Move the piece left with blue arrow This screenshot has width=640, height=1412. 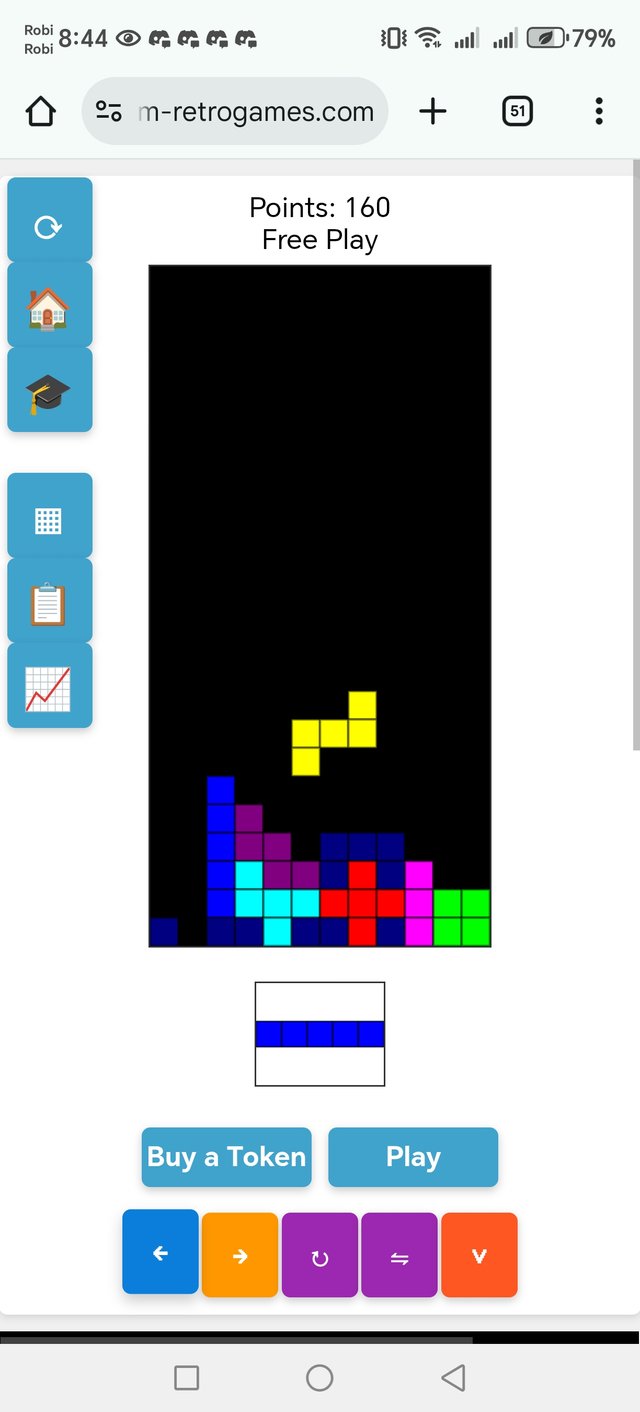[x=160, y=1254]
